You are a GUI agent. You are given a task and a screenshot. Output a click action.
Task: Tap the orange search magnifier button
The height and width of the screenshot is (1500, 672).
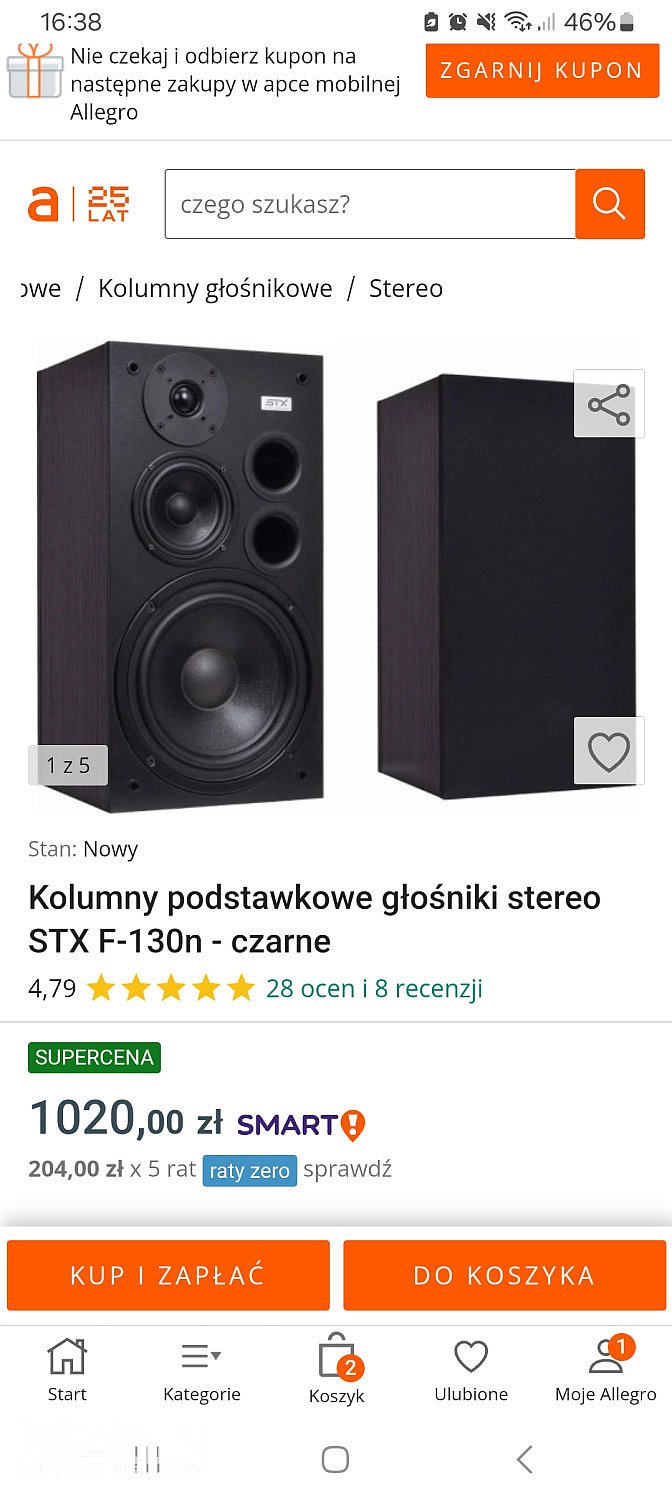click(610, 204)
